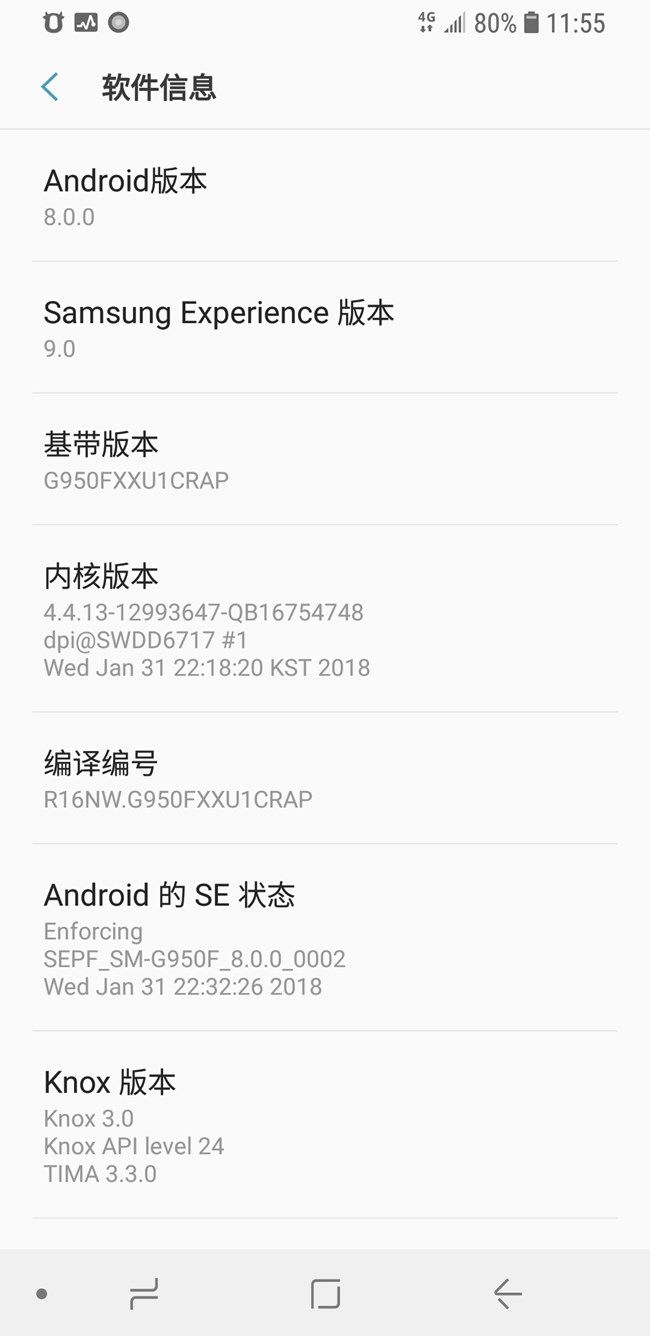Go to the home screen
The image size is (650, 1336).
[325, 1294]
